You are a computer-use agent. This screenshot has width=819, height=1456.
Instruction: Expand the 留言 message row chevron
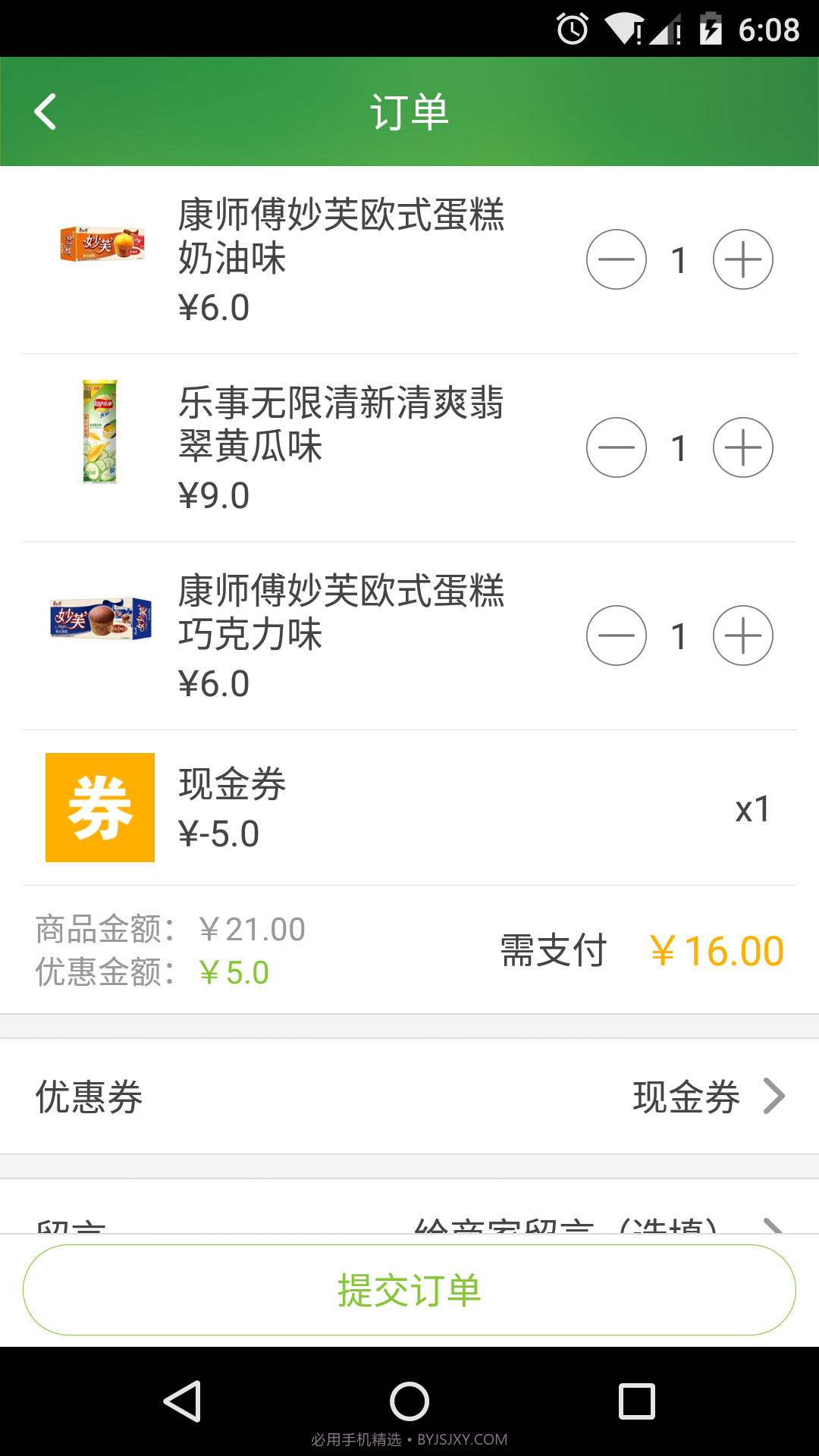775,1221
